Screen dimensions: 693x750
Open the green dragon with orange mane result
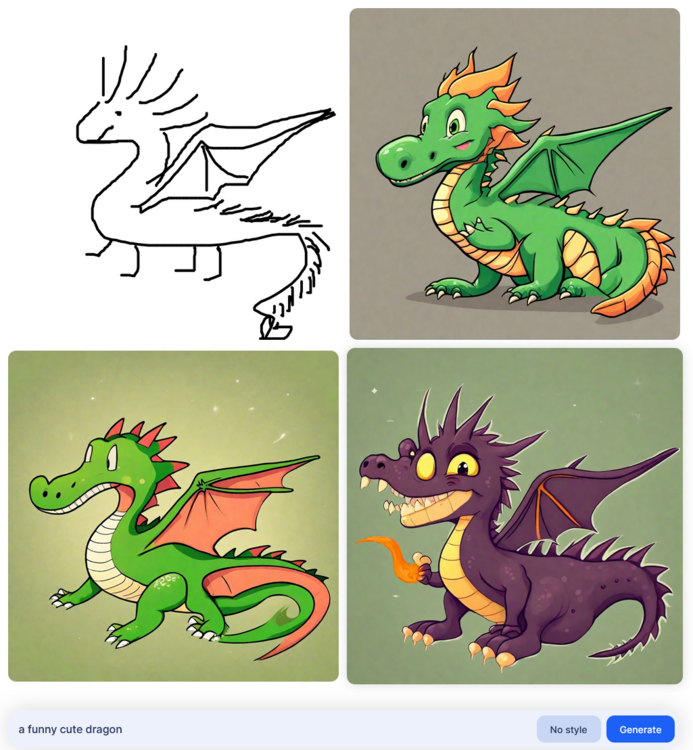514,174
